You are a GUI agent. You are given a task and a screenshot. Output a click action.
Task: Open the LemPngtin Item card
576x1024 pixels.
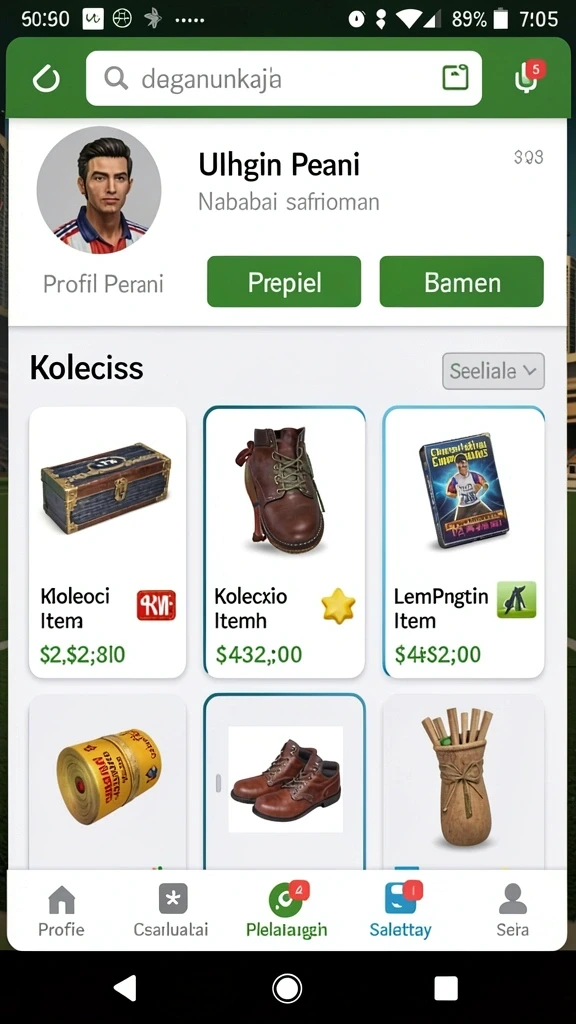coord(464,542)
